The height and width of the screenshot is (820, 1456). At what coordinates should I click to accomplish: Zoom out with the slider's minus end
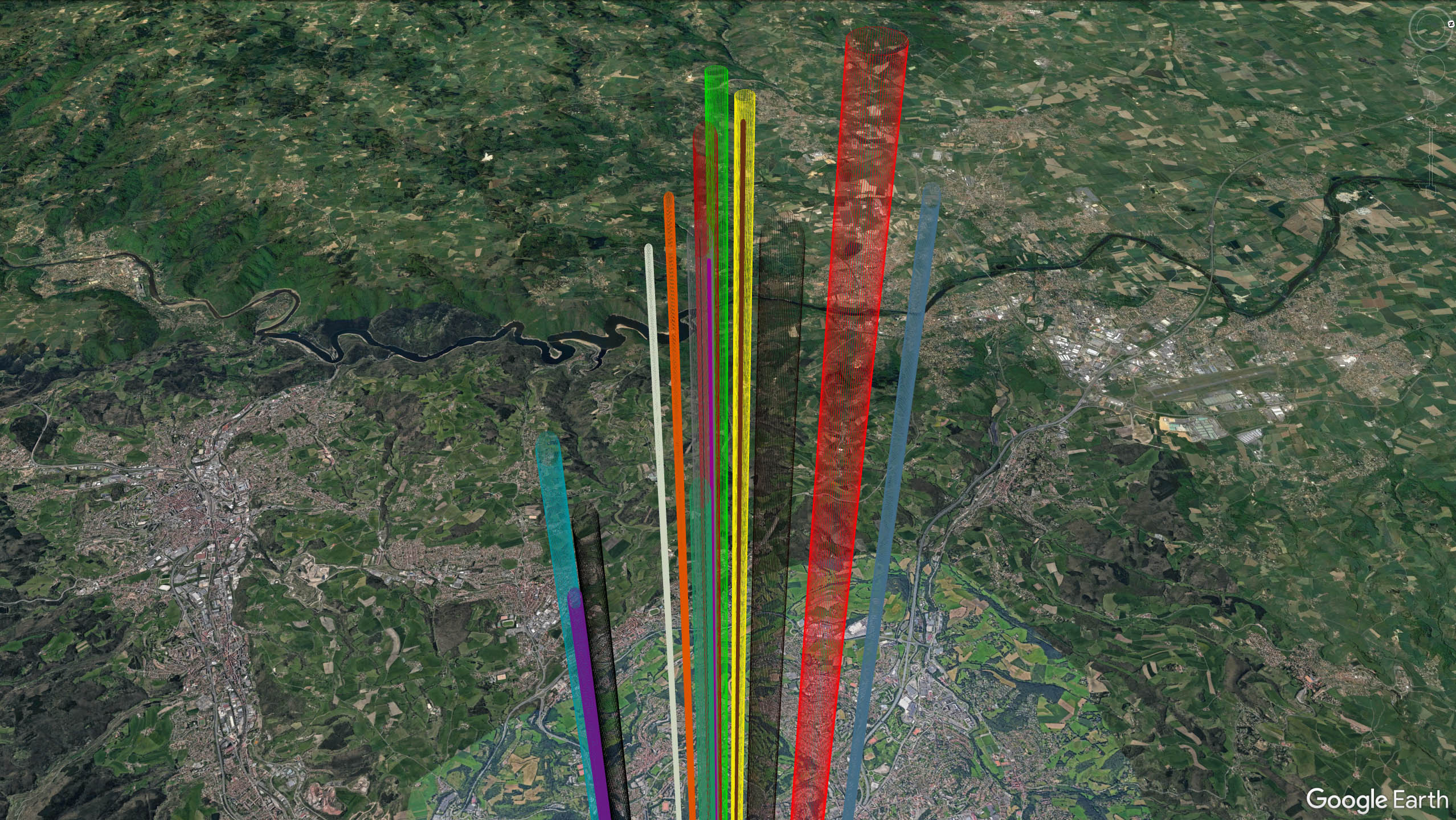[x=1431, y=191]
